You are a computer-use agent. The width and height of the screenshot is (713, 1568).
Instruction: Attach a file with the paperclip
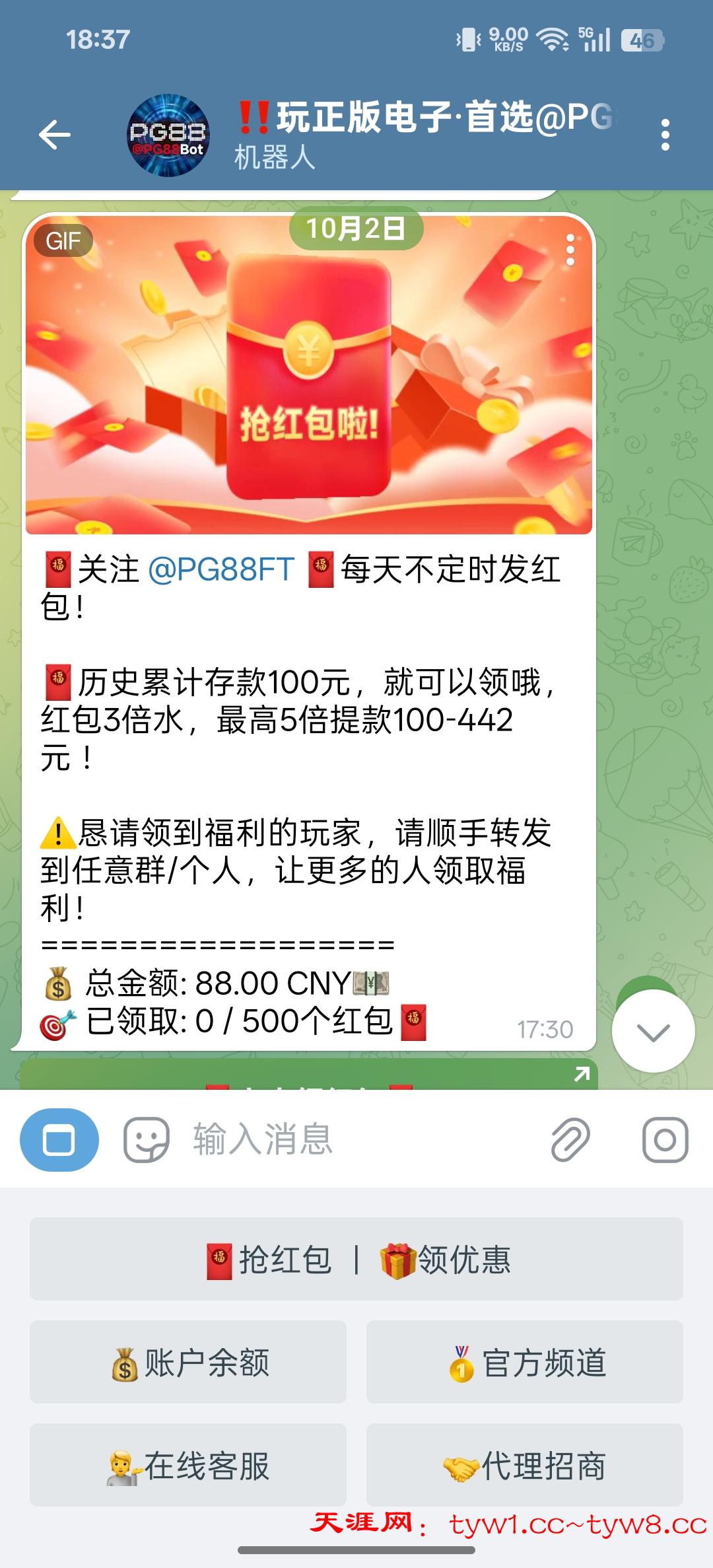(x=570, y=1140)
